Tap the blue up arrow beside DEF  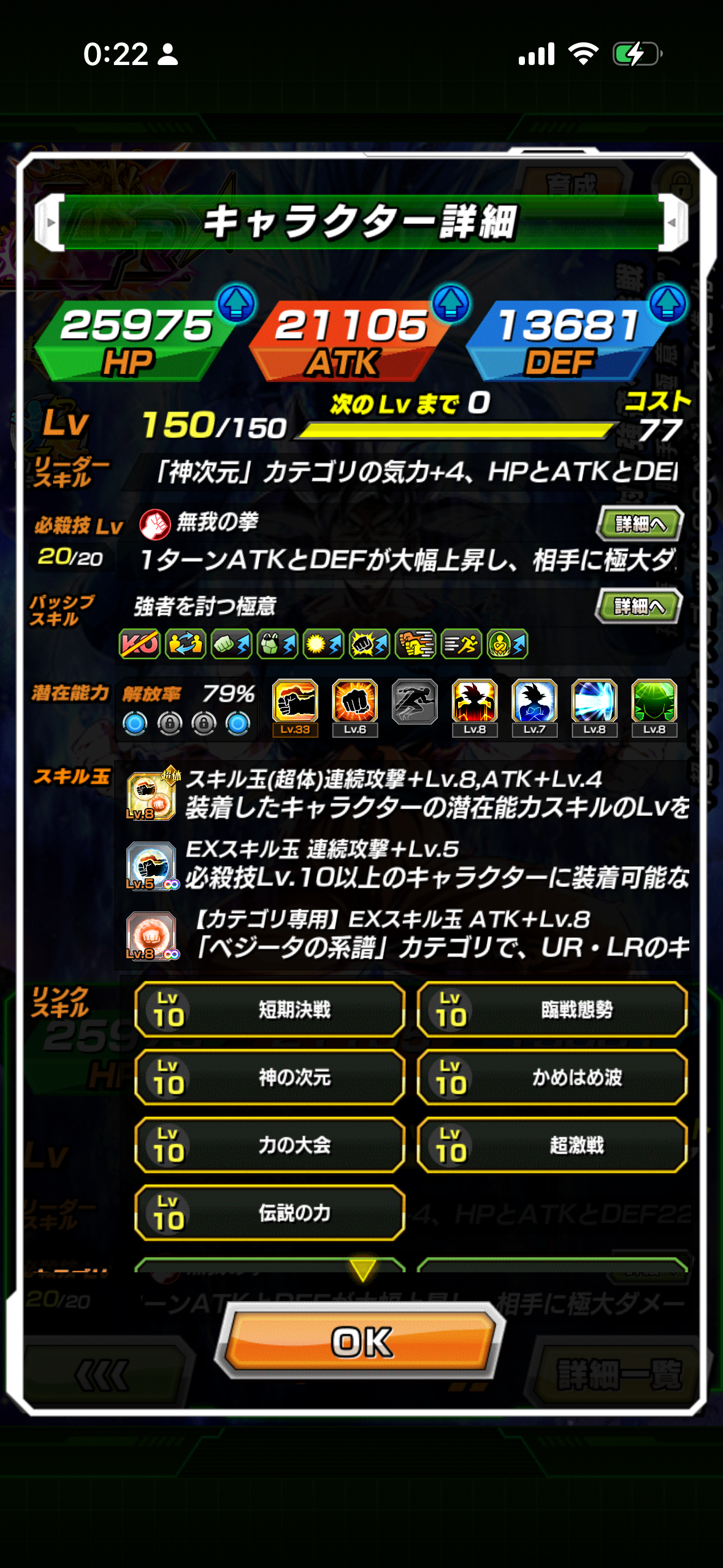667,303
